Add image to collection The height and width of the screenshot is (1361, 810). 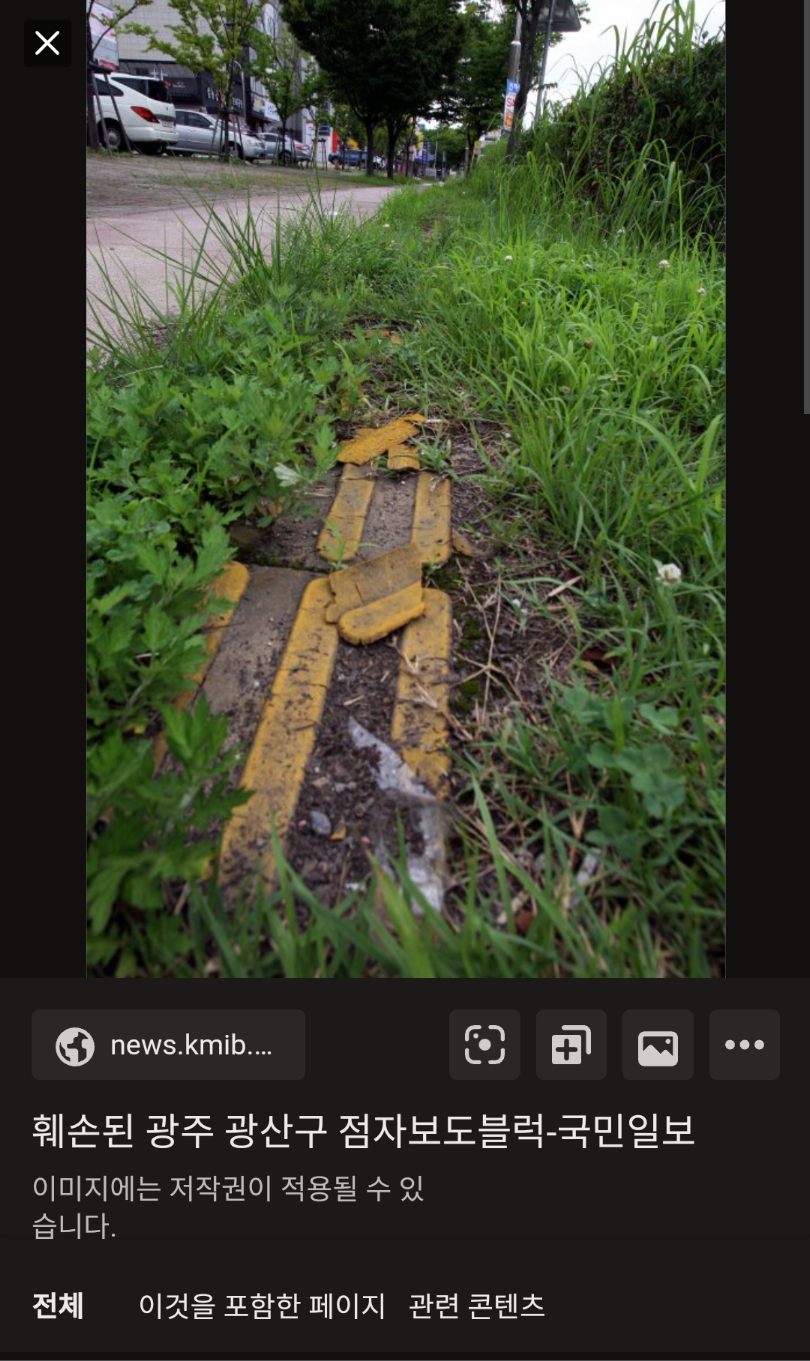pyautogui.click(x=571, y=1045)
